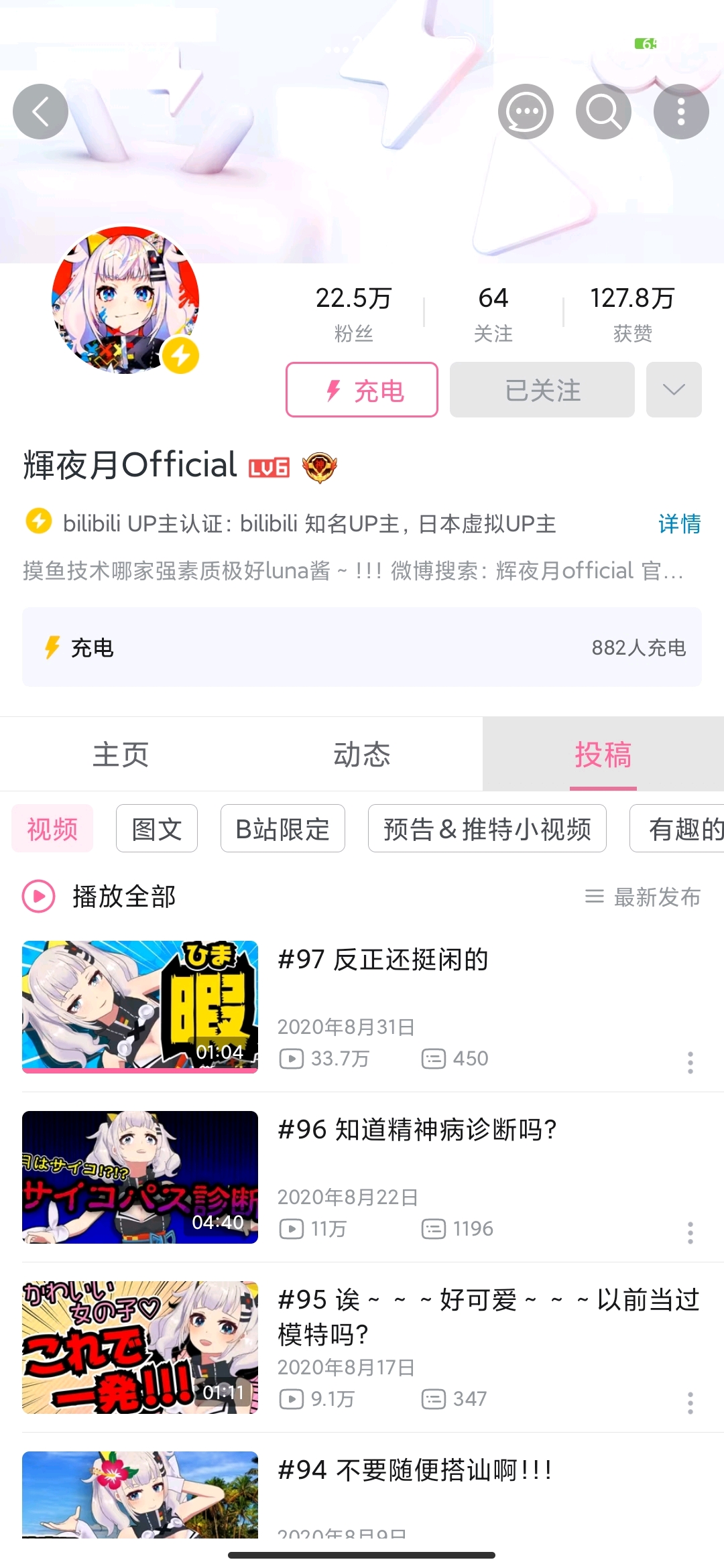The width and height of the screenshot is (724, 1568).
Task: Tap the pink 充电 button
Action: [362, 390]
